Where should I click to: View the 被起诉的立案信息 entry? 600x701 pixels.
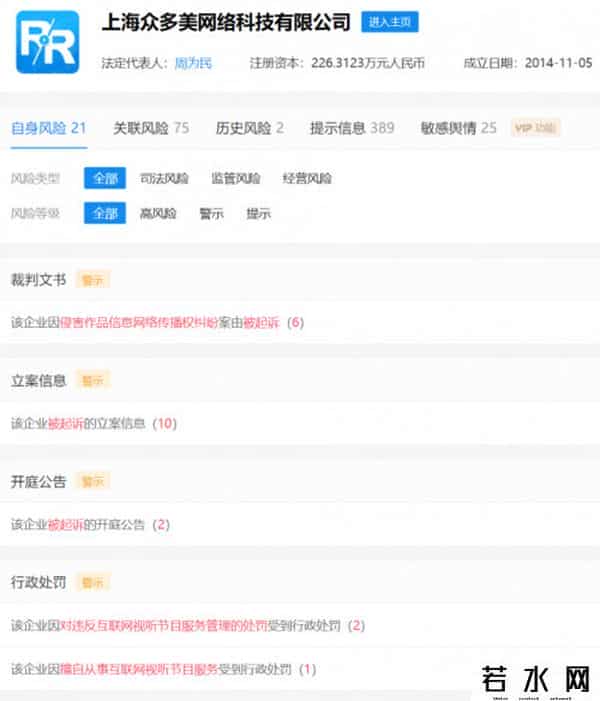point(97,423)
